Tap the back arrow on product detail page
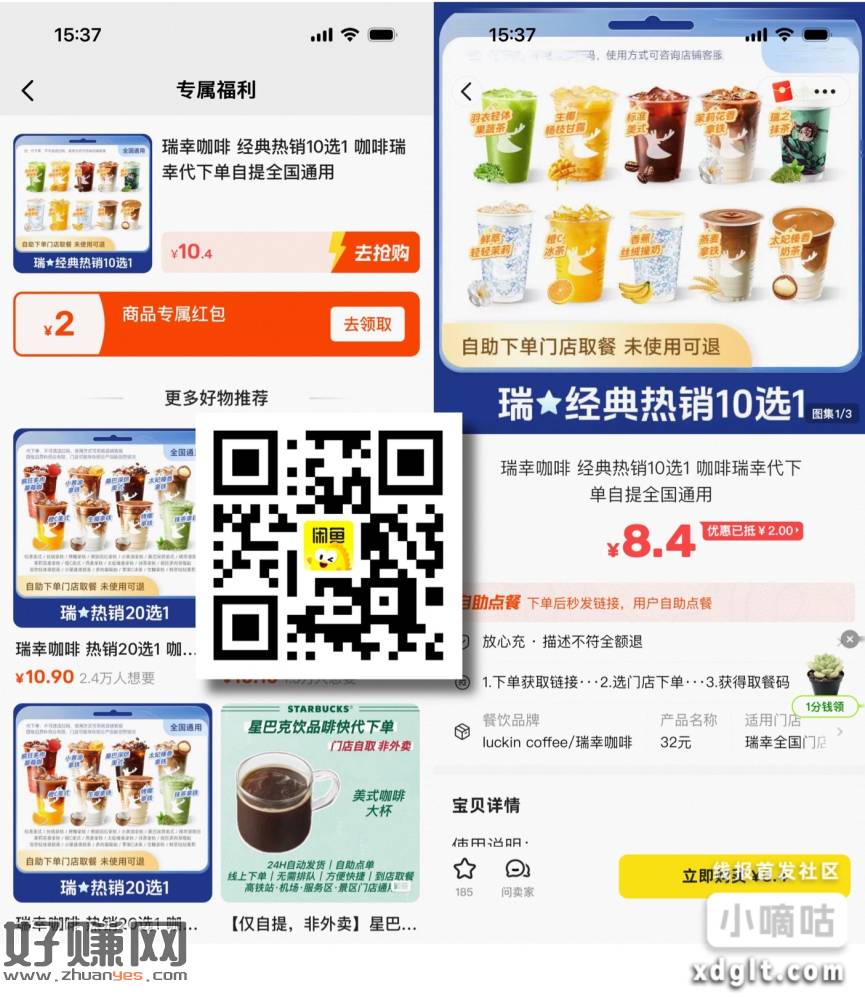865x999 pixels. tap(466, 91)
